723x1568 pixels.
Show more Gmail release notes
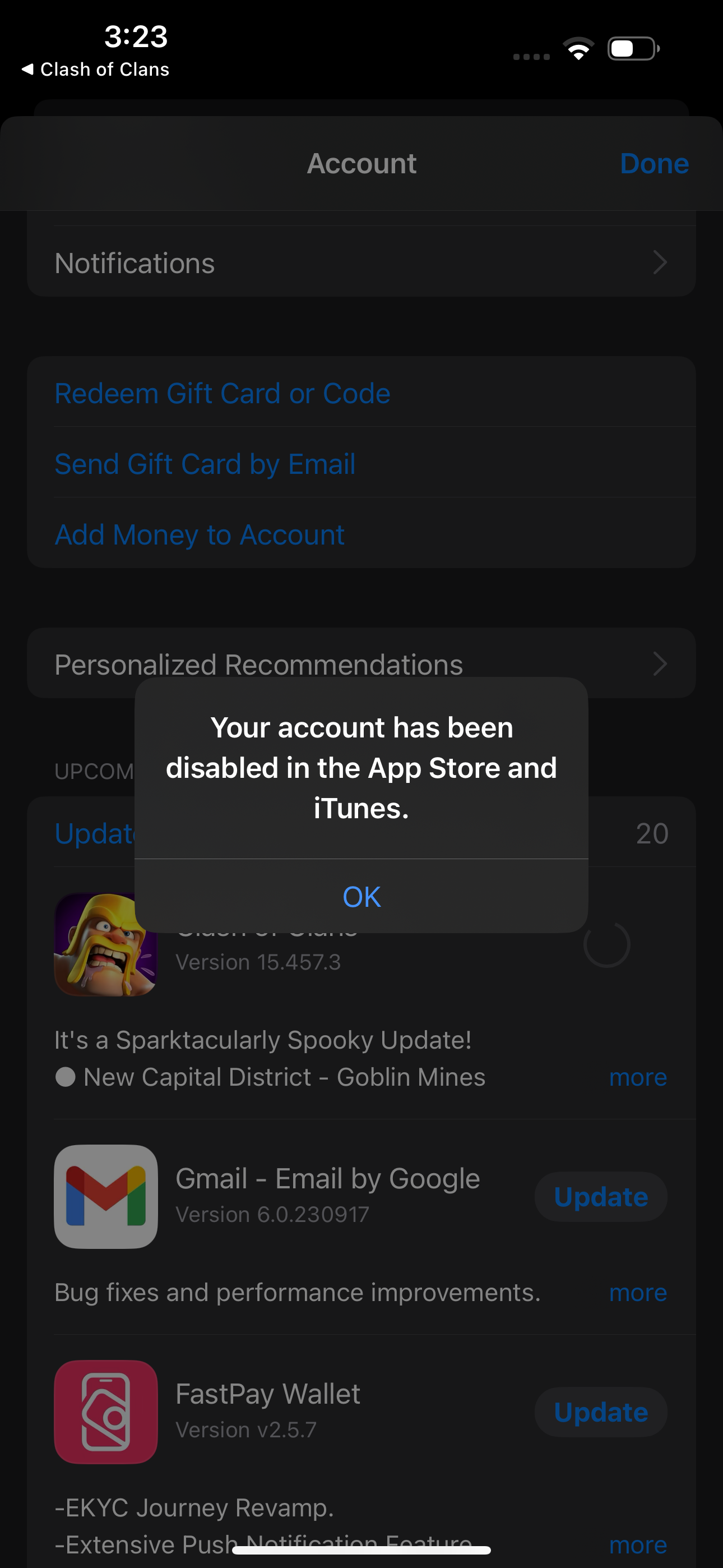click(x=637, y=1292)
